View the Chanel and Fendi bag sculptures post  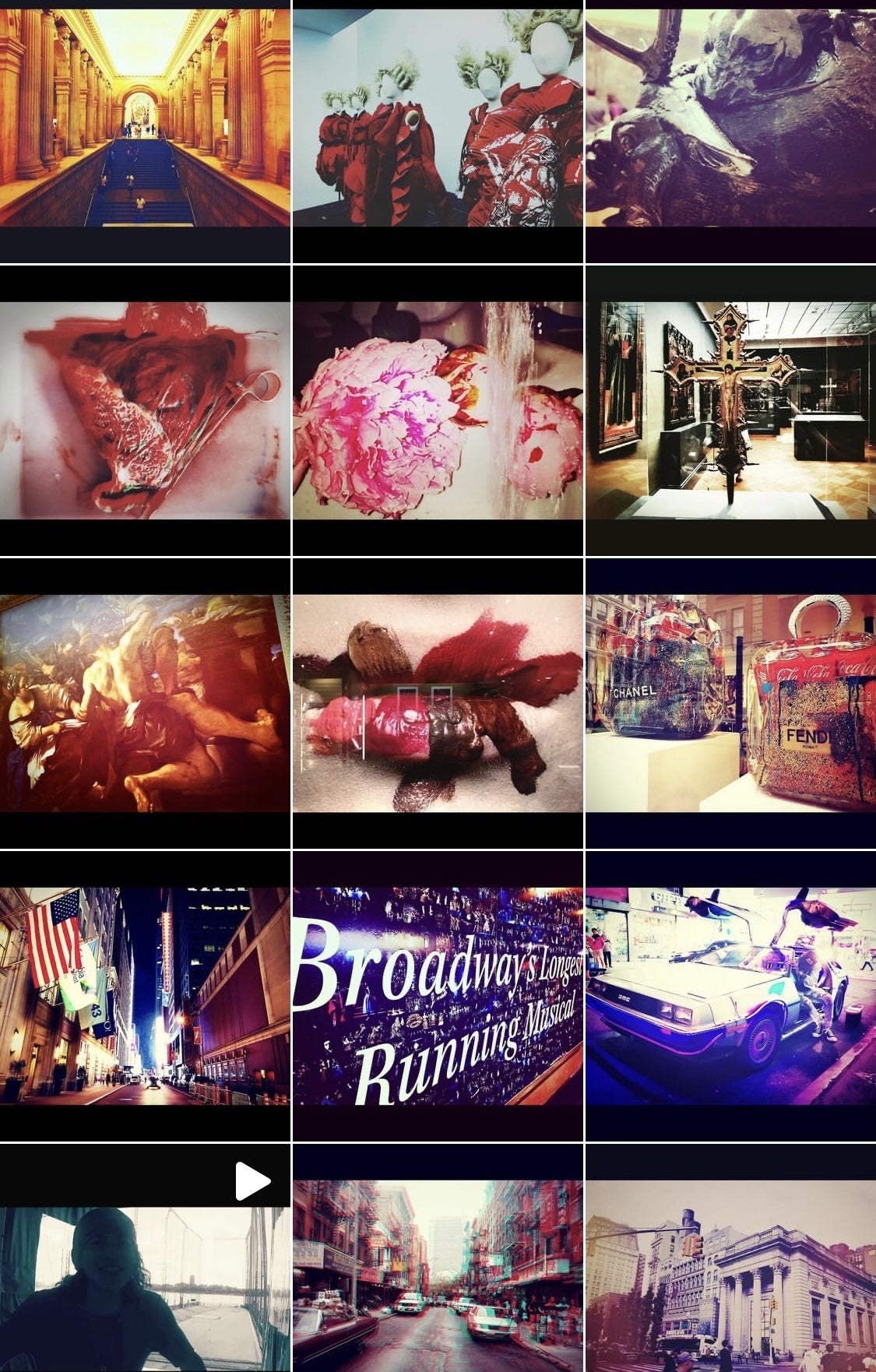click(x=730, y=704)
